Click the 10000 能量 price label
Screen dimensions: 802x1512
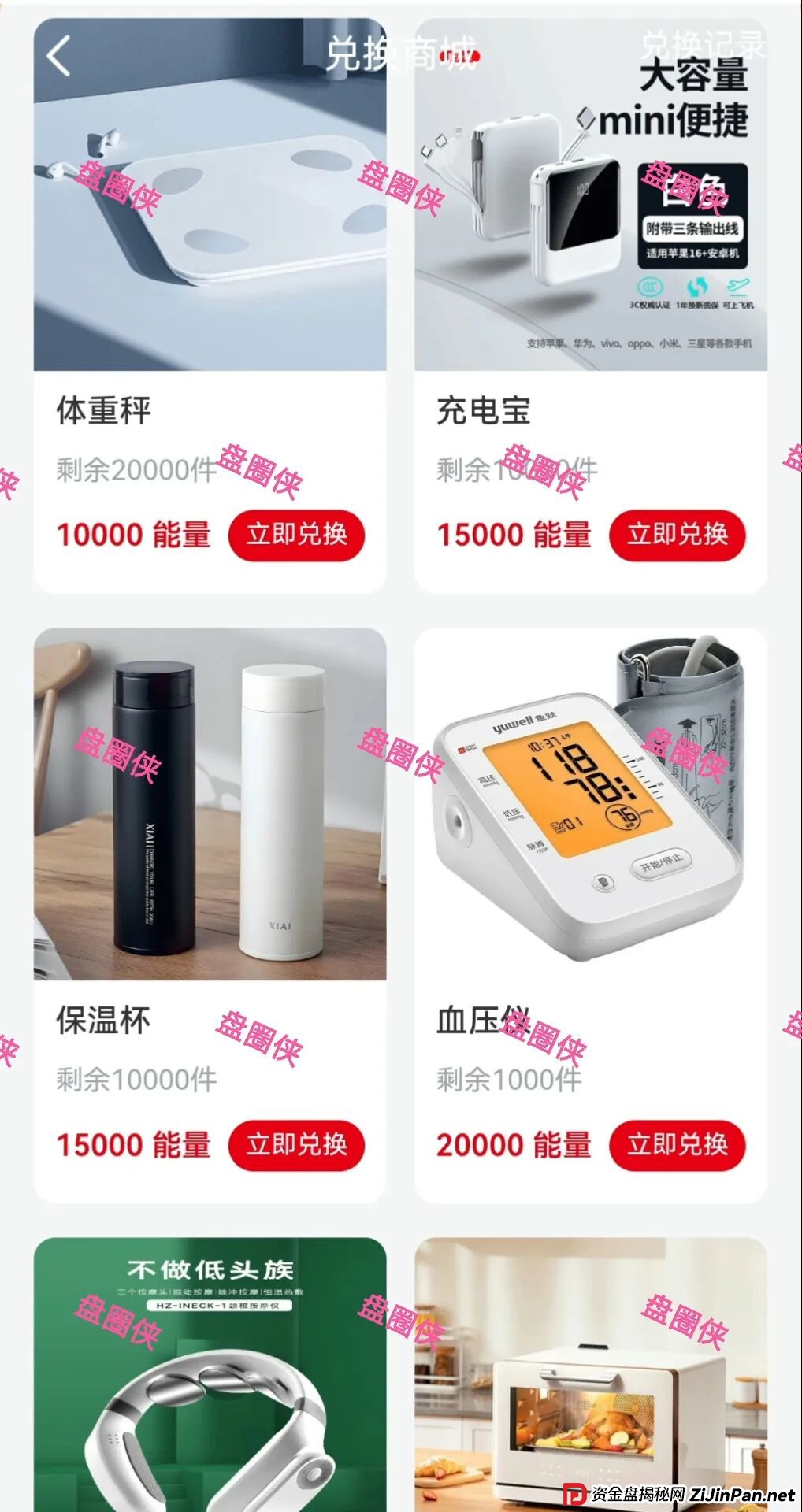(136, 535)
